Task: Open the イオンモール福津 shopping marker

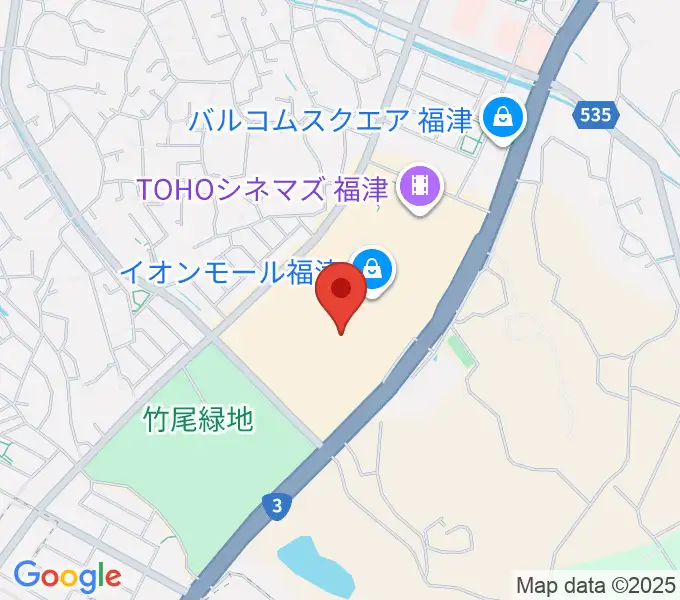Action: click(x=373, y=270)
